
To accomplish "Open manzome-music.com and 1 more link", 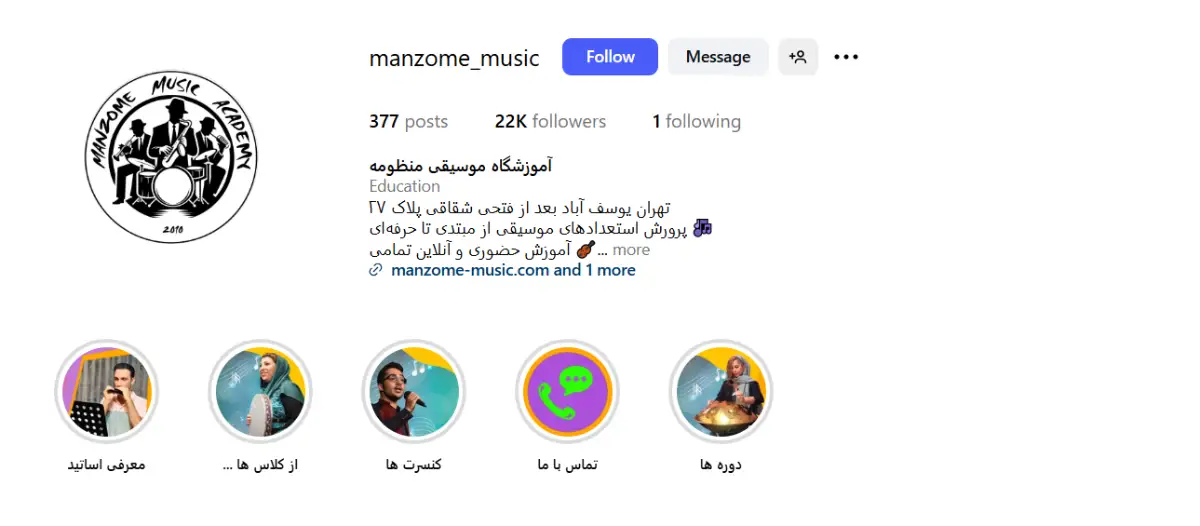I will 512,270.
